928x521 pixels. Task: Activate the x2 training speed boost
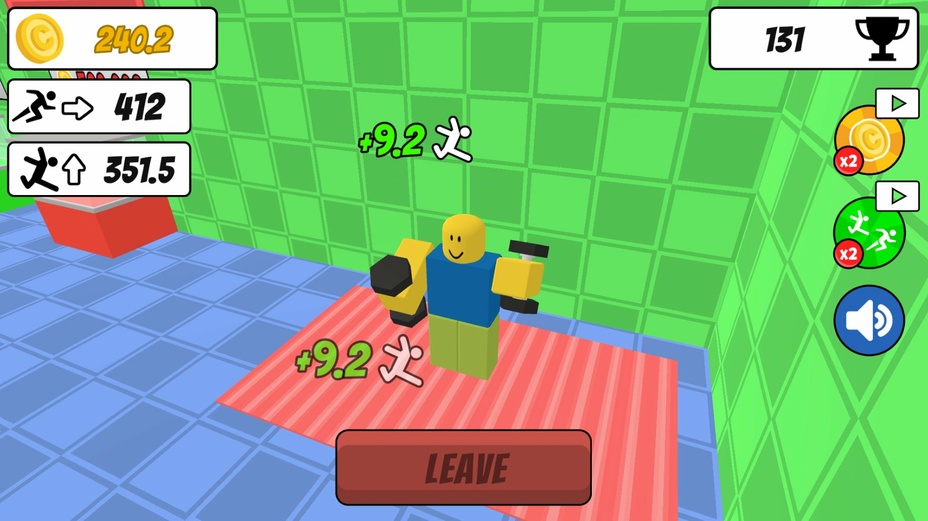coord(869,232)
